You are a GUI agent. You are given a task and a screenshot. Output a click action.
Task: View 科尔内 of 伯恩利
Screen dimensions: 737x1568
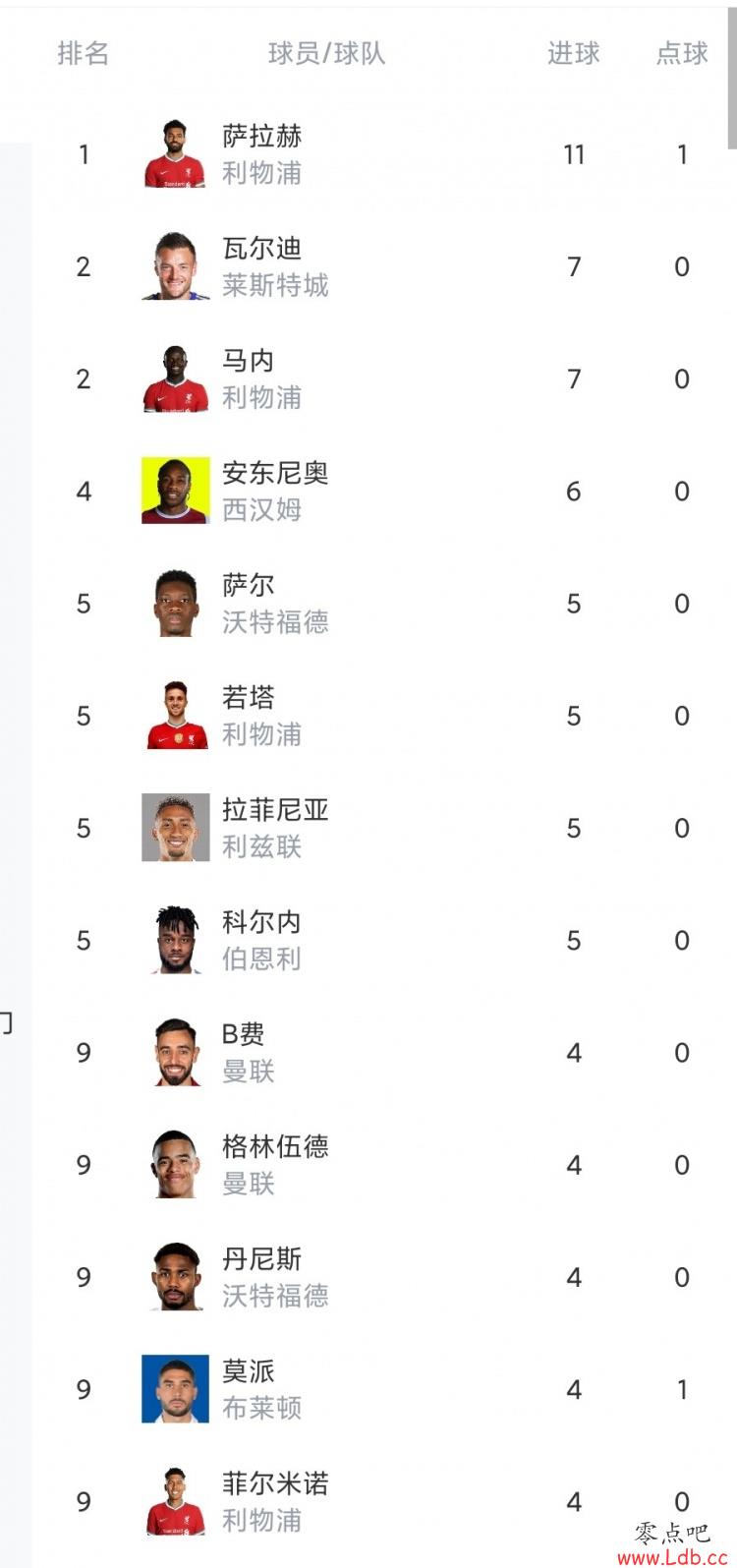tap(383, 940)
